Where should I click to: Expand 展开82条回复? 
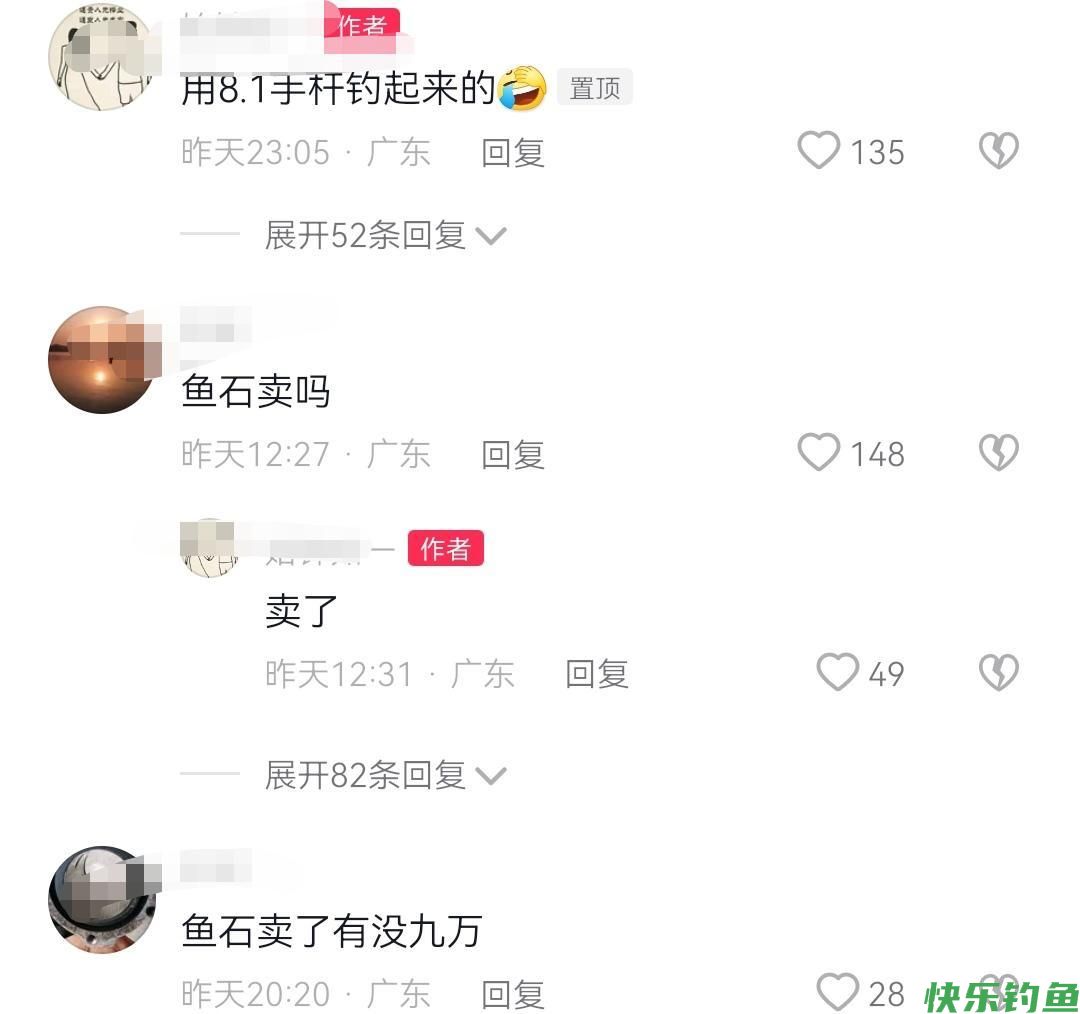385,775
